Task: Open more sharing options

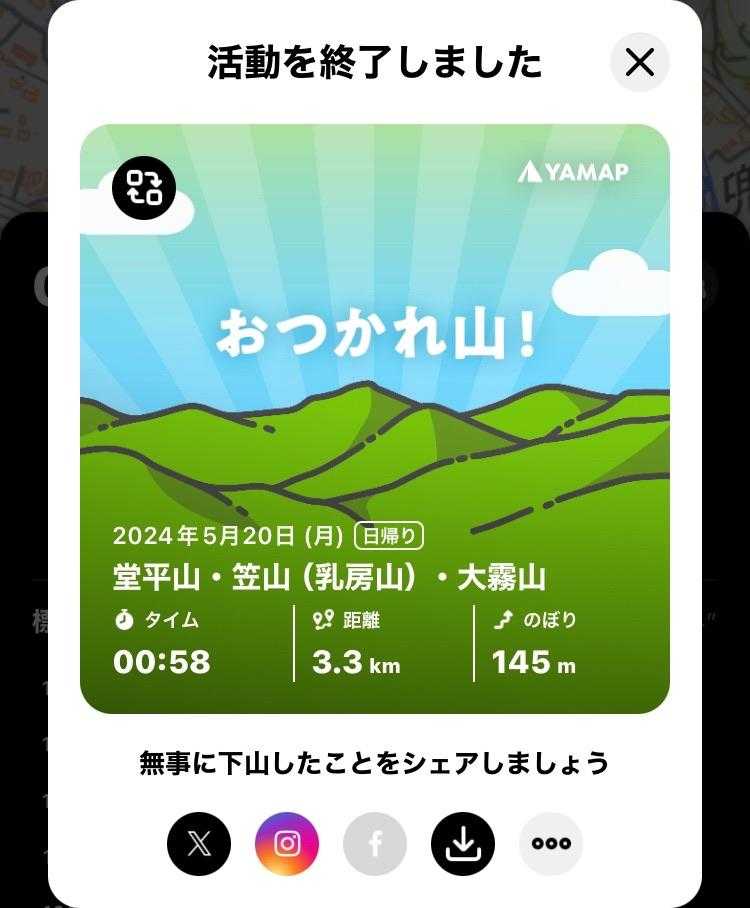Action: point(551,844)
